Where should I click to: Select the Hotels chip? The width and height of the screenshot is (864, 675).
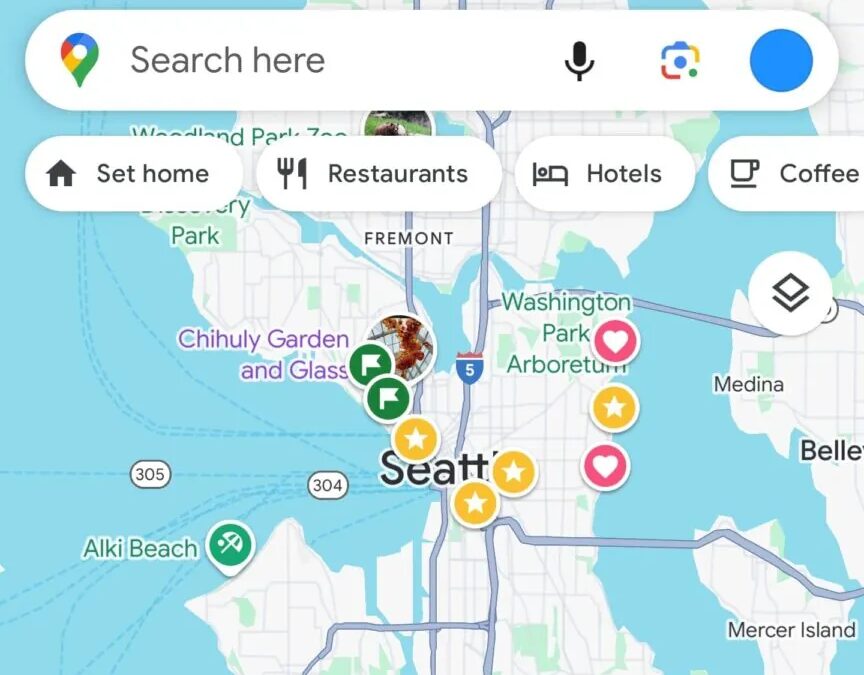(x=603, y=174)
